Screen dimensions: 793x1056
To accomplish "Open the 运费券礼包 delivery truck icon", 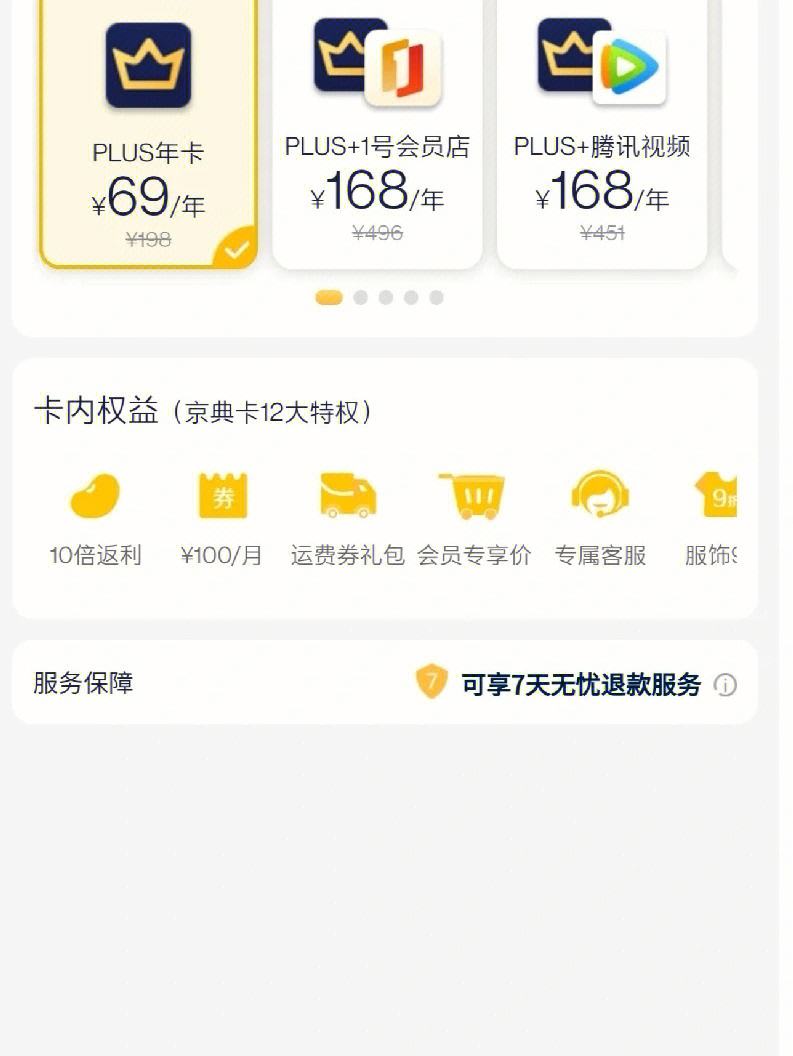I will (347, 495).
